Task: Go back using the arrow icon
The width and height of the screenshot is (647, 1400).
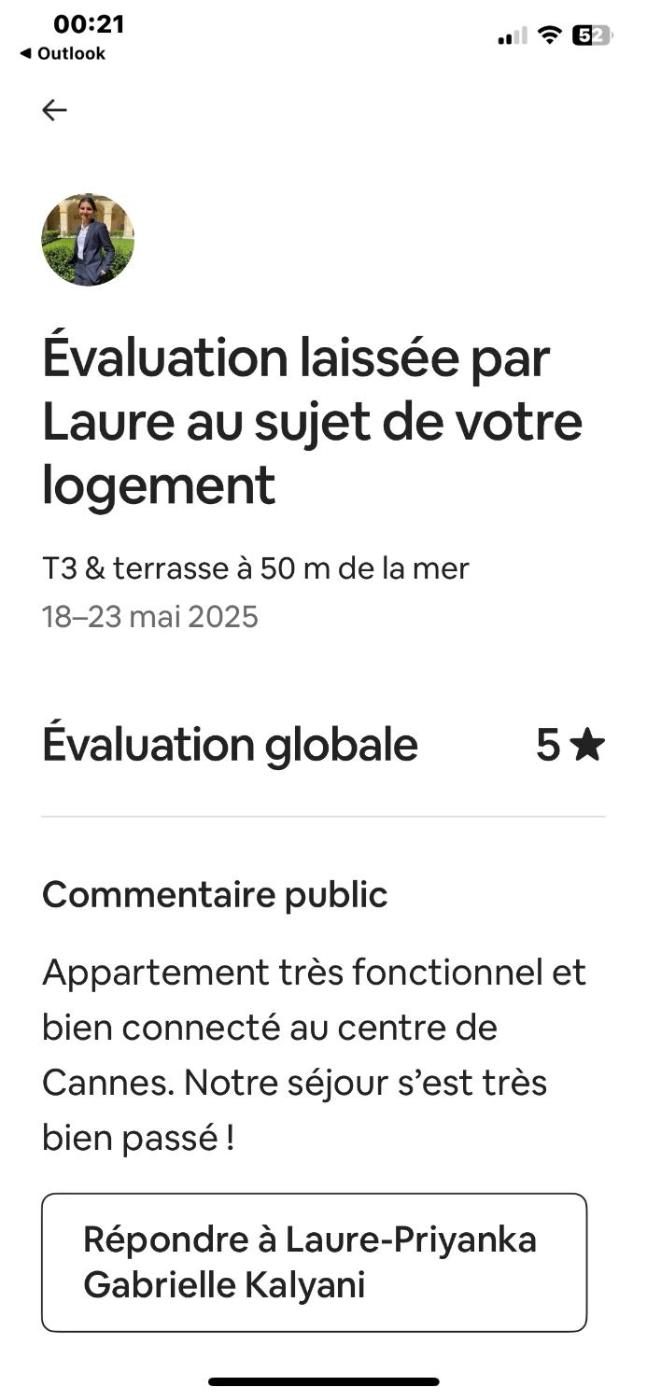Action: point(54,110)
